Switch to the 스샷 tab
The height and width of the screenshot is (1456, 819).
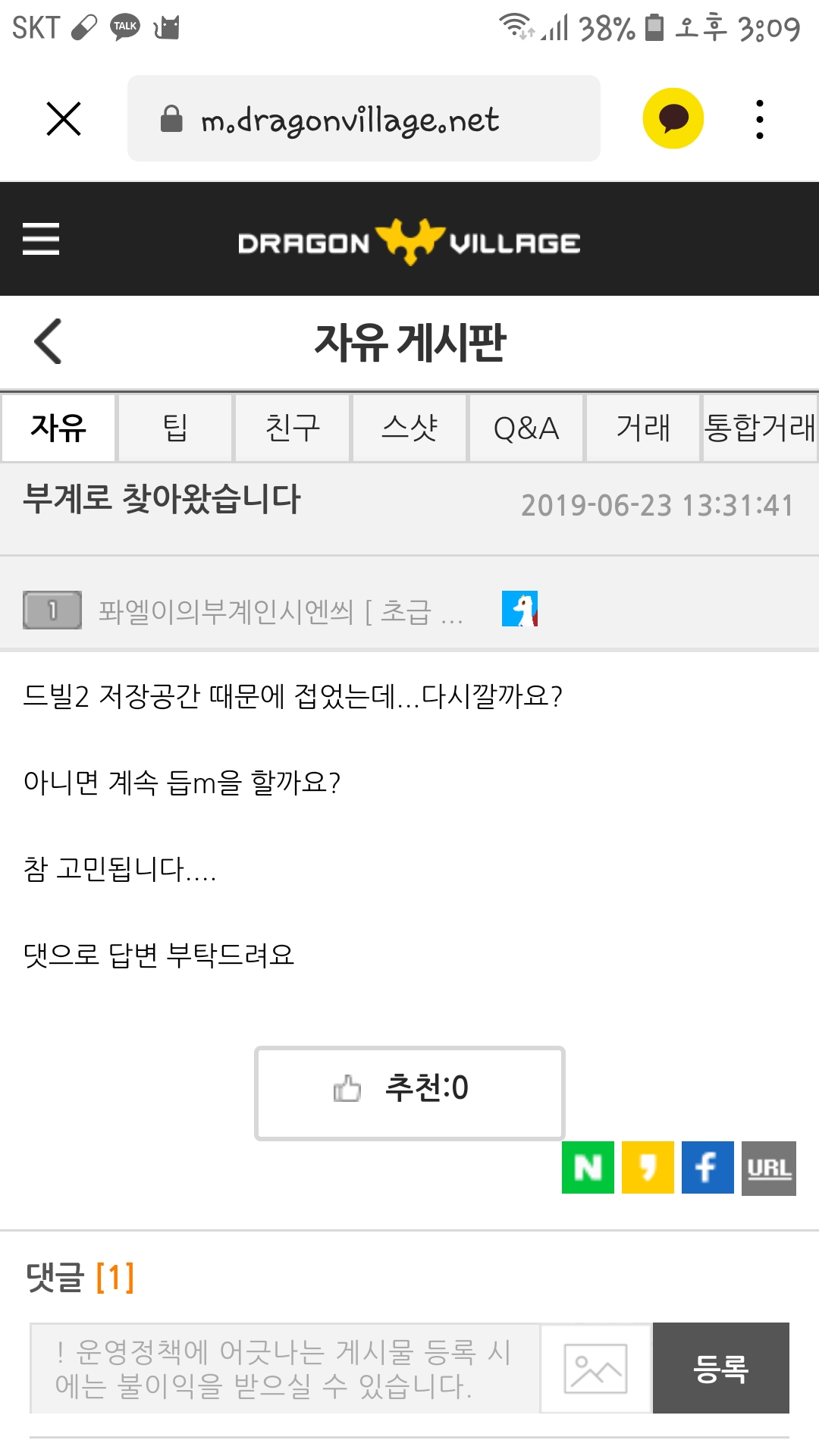tap(409, 428)
